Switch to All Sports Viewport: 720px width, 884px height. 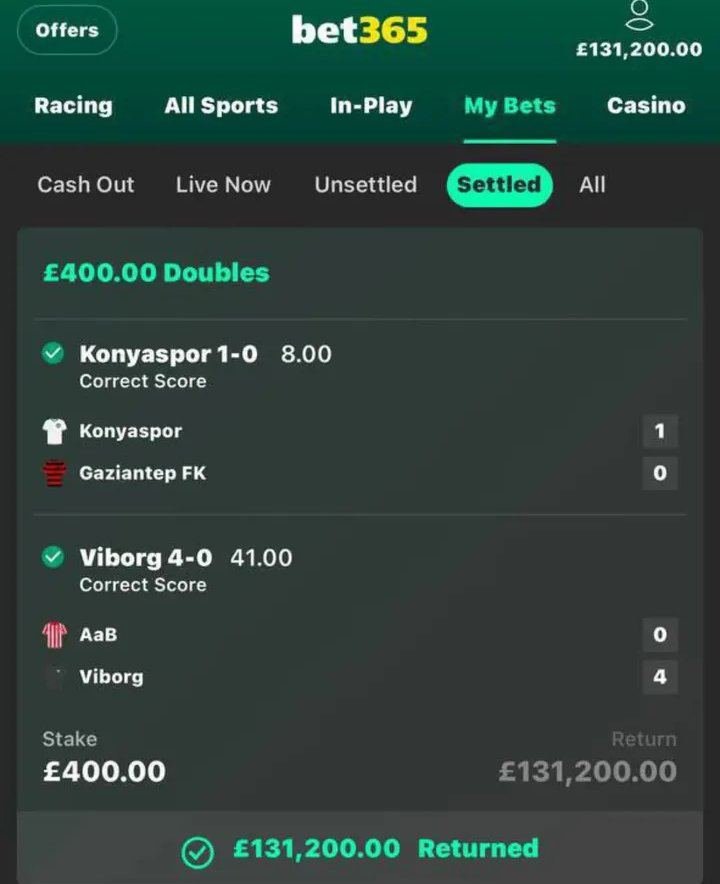pyautogui.click(x=221, y=106)
